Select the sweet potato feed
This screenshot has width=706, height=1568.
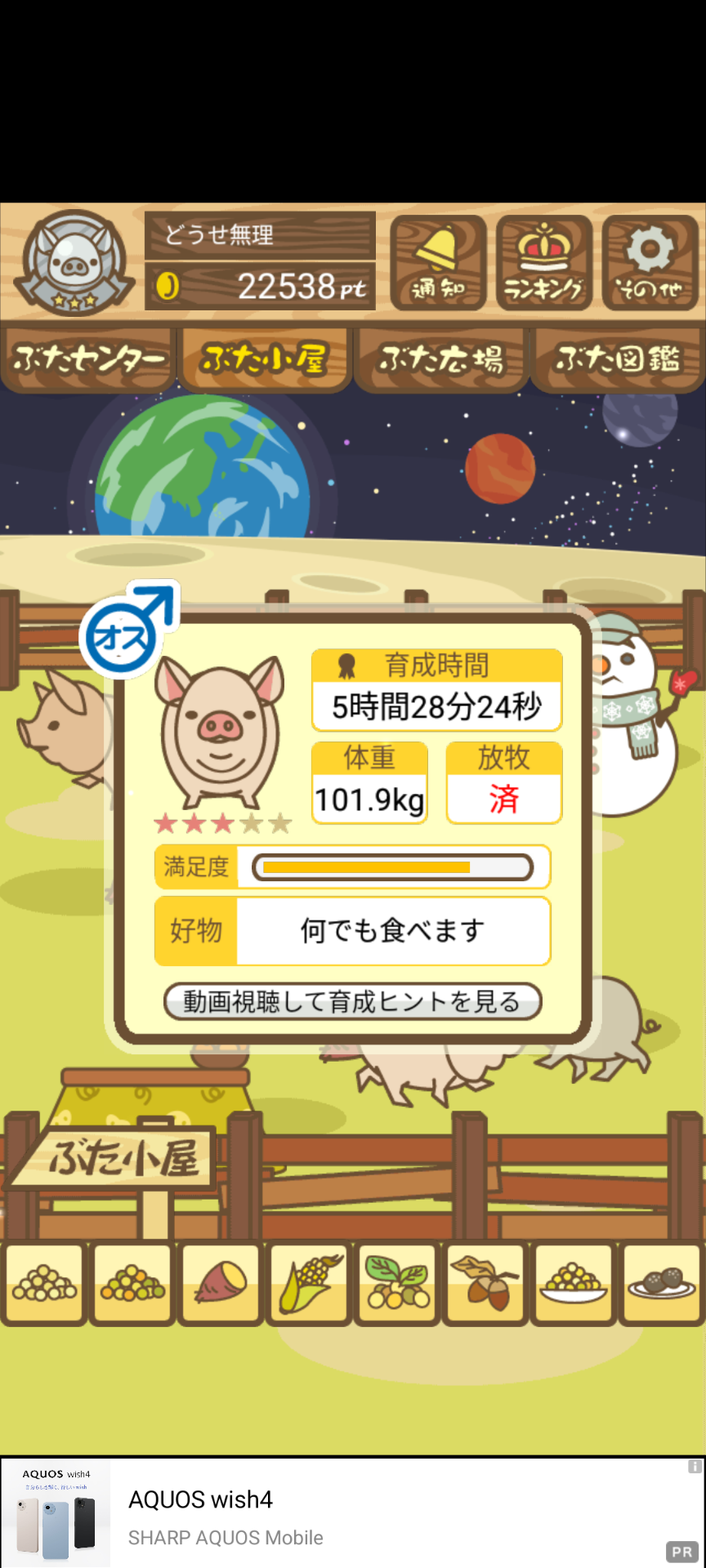[221, 1284]
